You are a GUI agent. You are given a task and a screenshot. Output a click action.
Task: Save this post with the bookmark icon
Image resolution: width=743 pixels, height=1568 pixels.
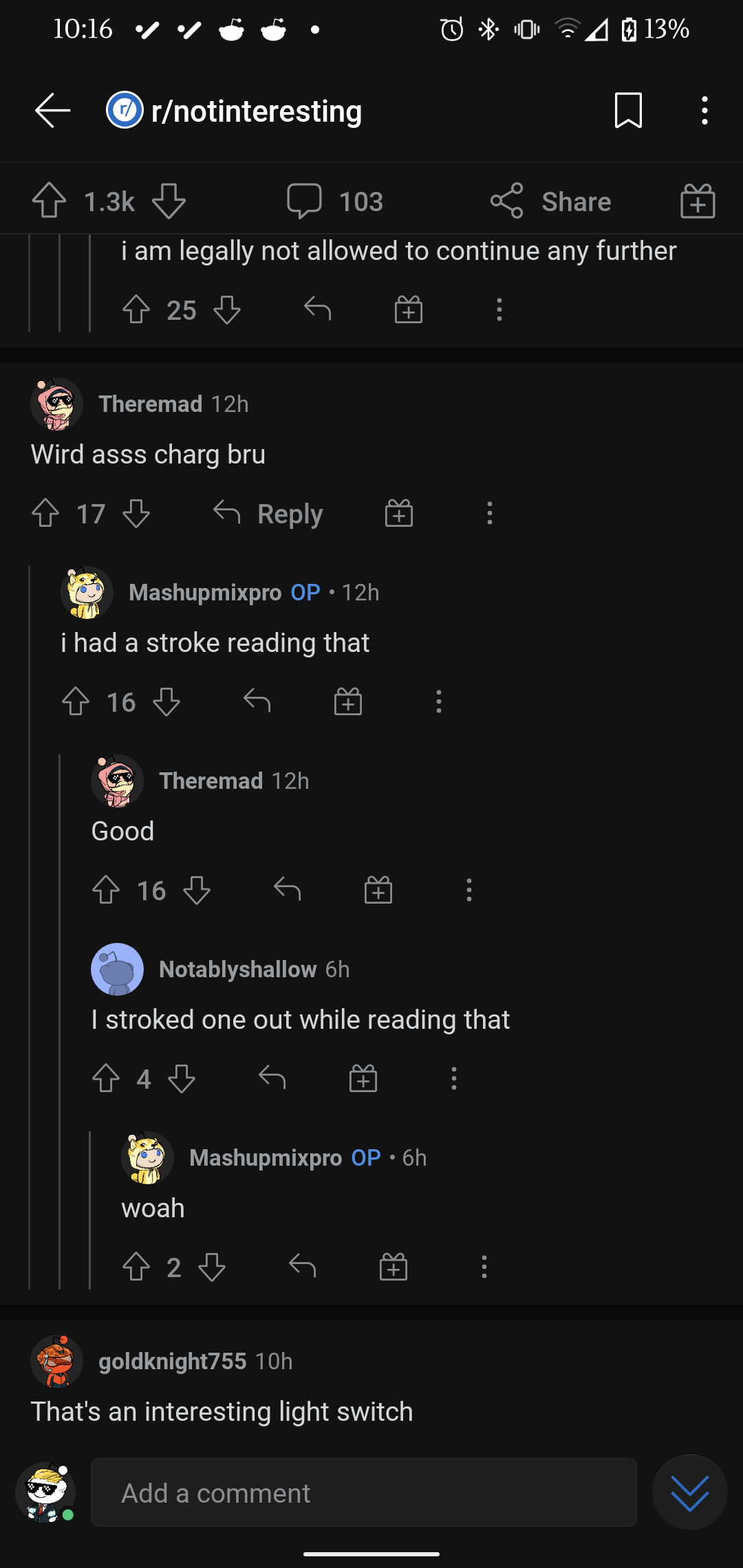coord(627,111)
